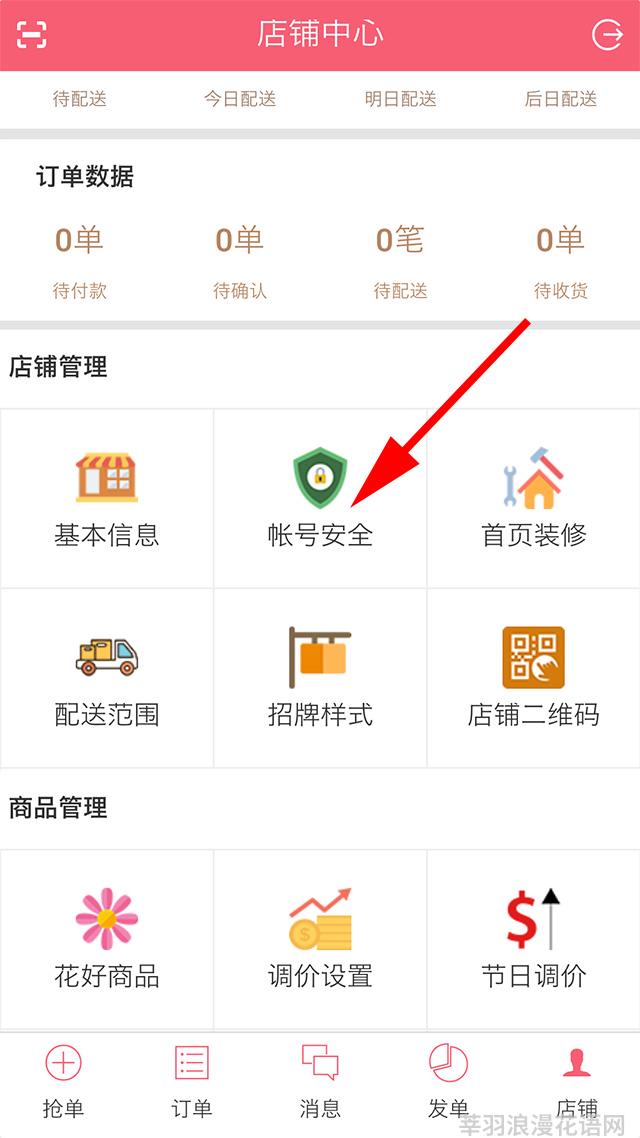Open 店铺二维码

pos(533,678)
